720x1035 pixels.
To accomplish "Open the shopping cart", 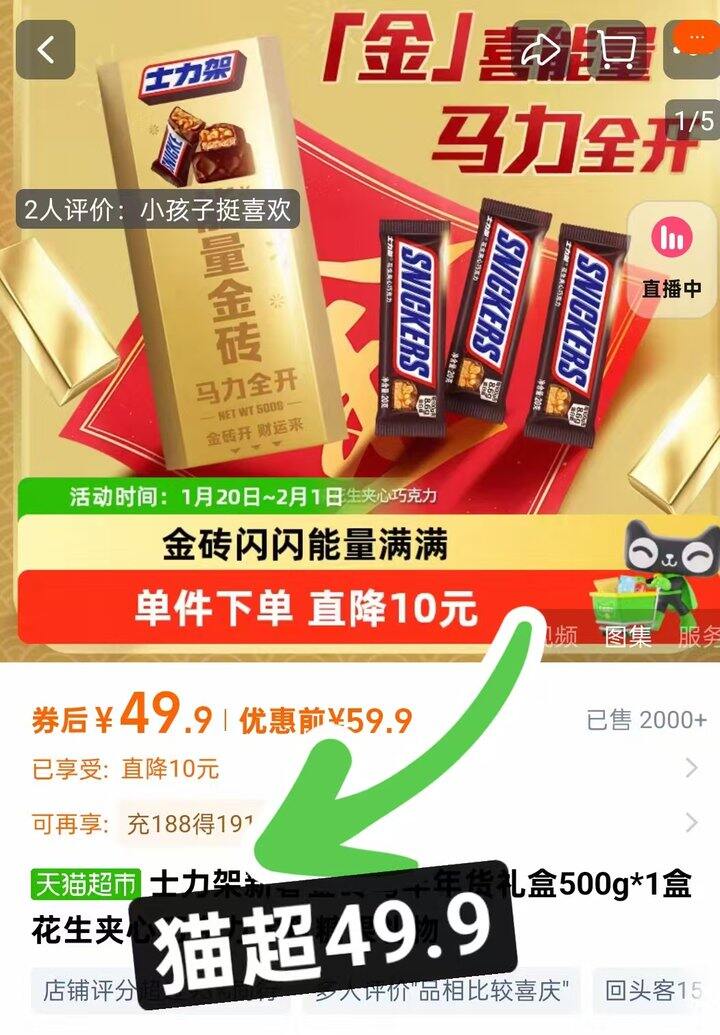I will point(616,50).
